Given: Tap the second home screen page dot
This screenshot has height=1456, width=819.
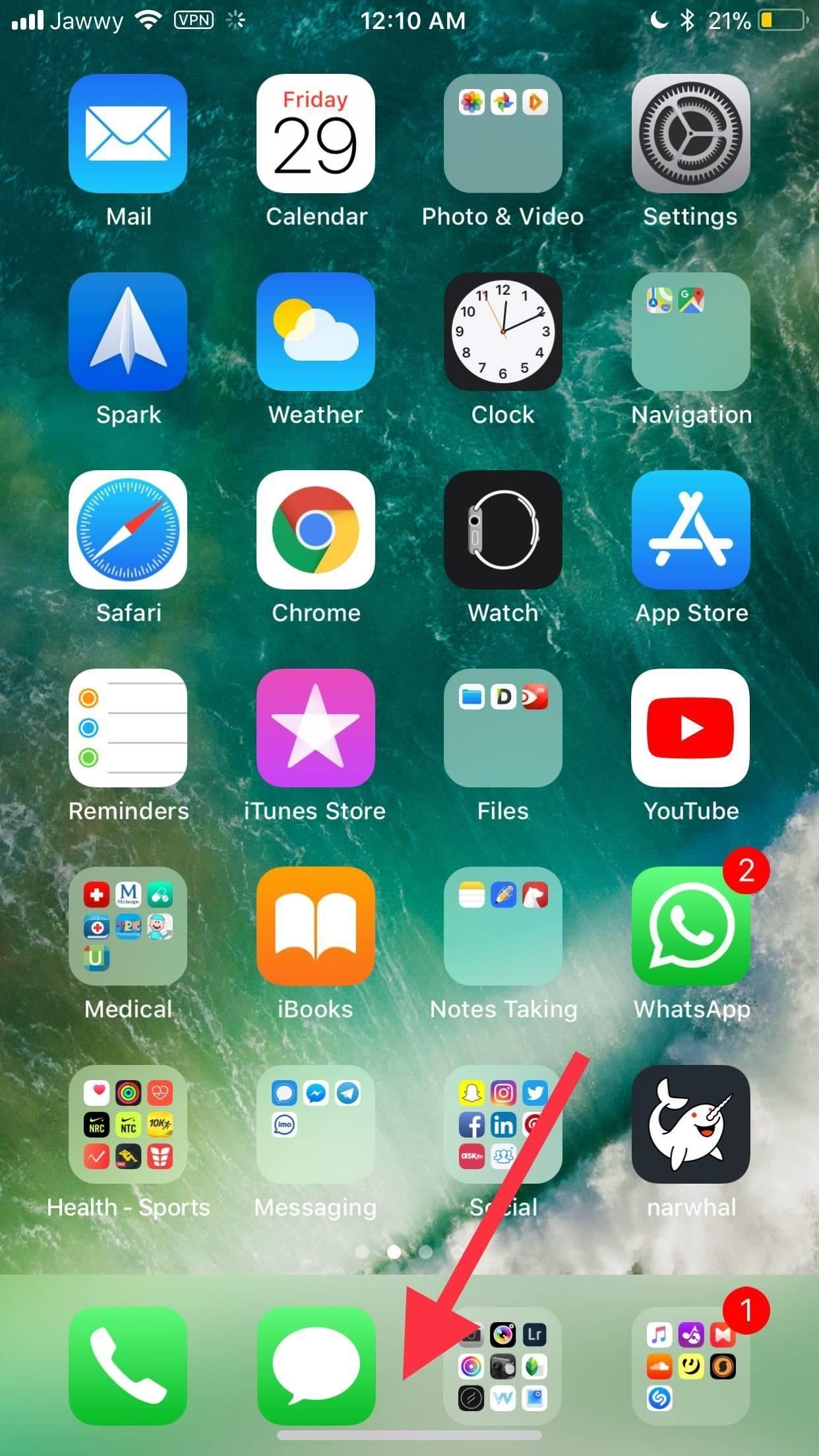Looking at the screenshot, I should [x=394, y=1251].
